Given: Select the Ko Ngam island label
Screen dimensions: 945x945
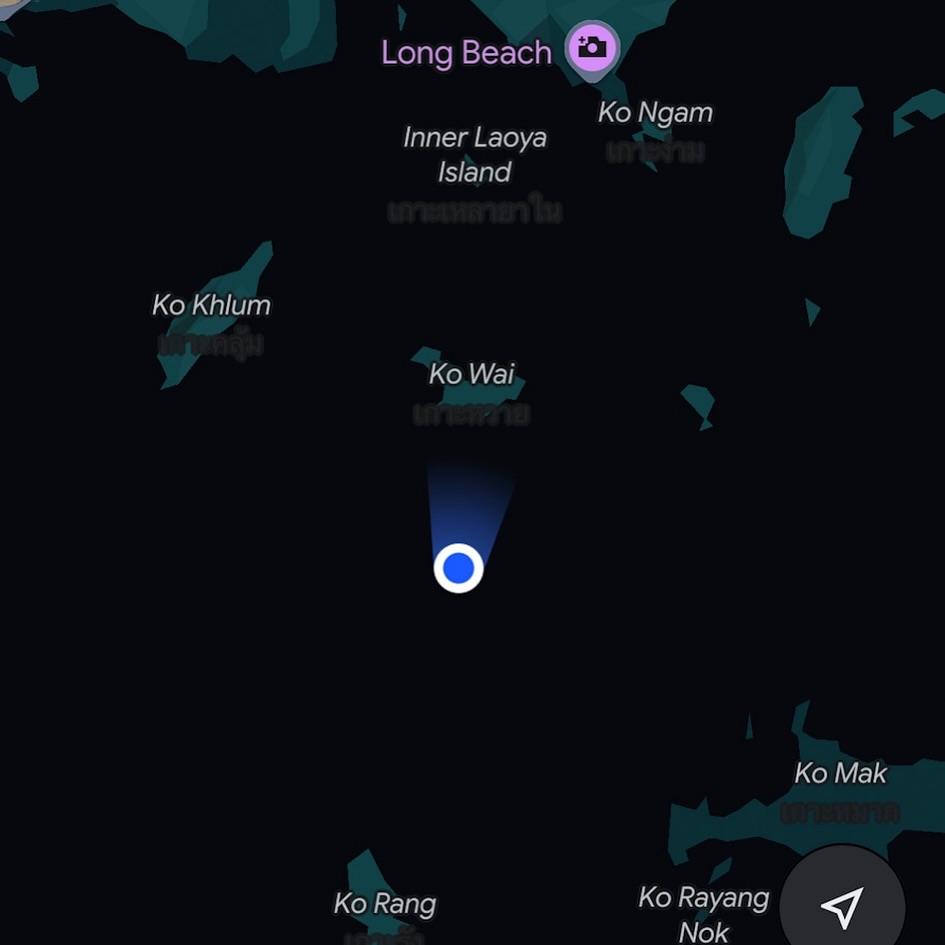Looking at the screenshot, I should click(655, 113).
